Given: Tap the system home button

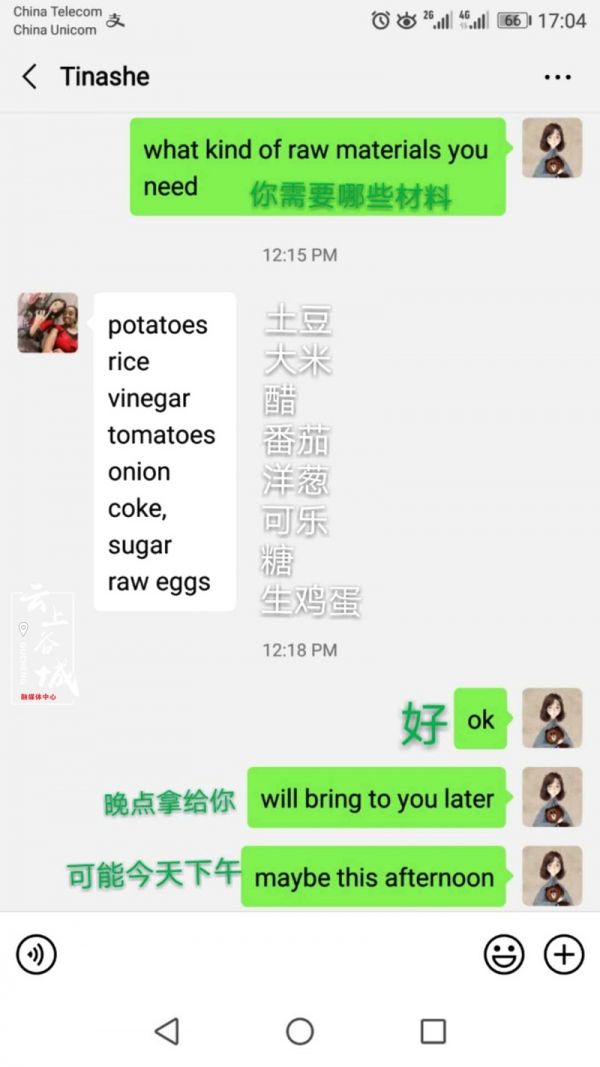Looking at the screenshot, I should tap(300, 1031).
